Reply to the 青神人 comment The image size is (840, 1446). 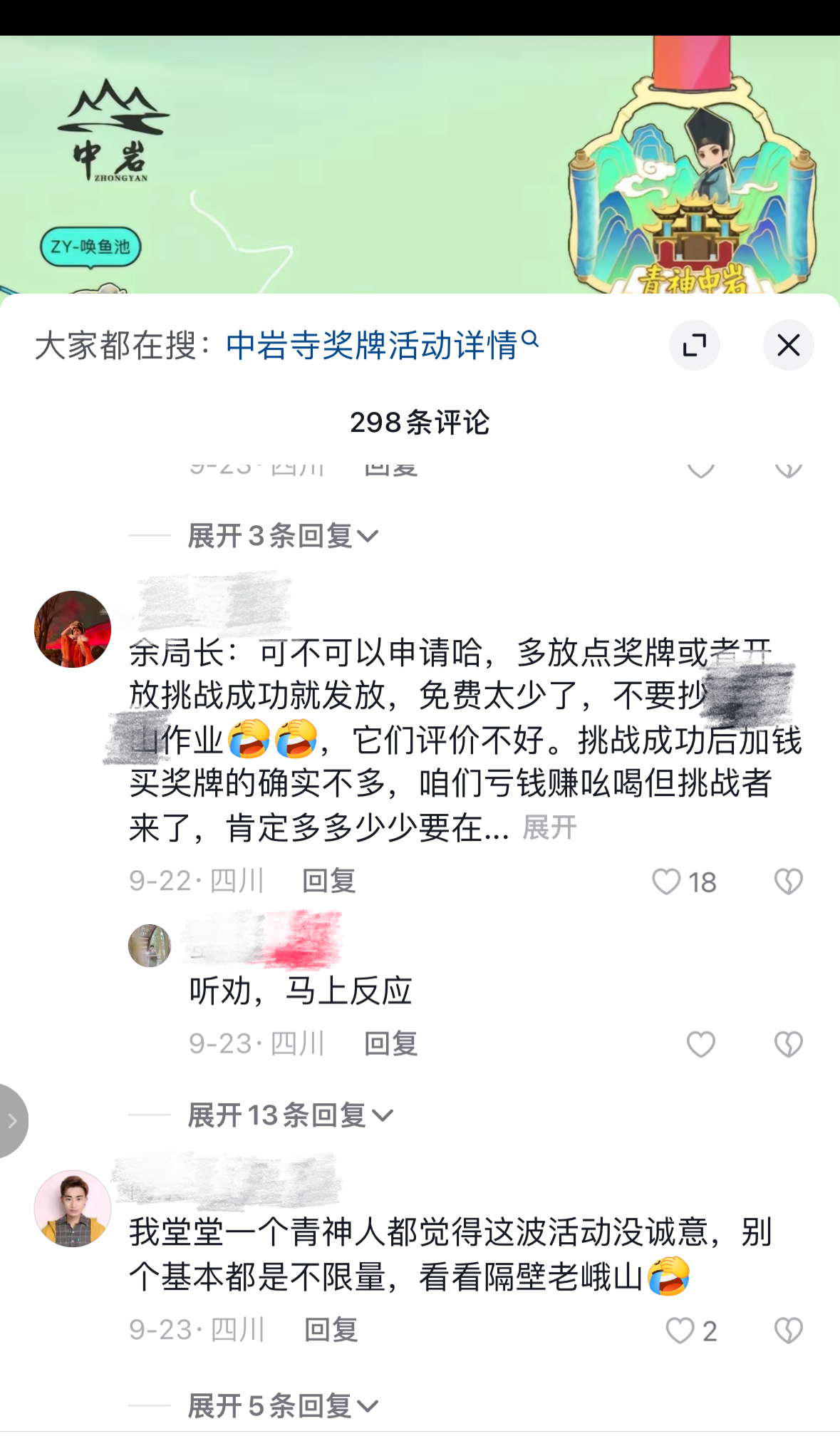click(331, 1330)
